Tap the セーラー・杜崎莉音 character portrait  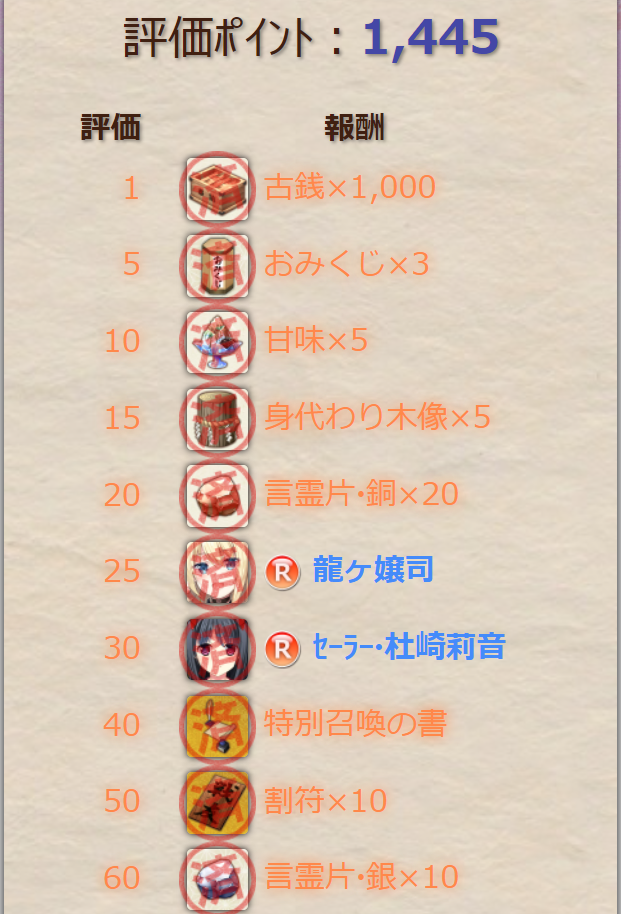pos(217,648)
